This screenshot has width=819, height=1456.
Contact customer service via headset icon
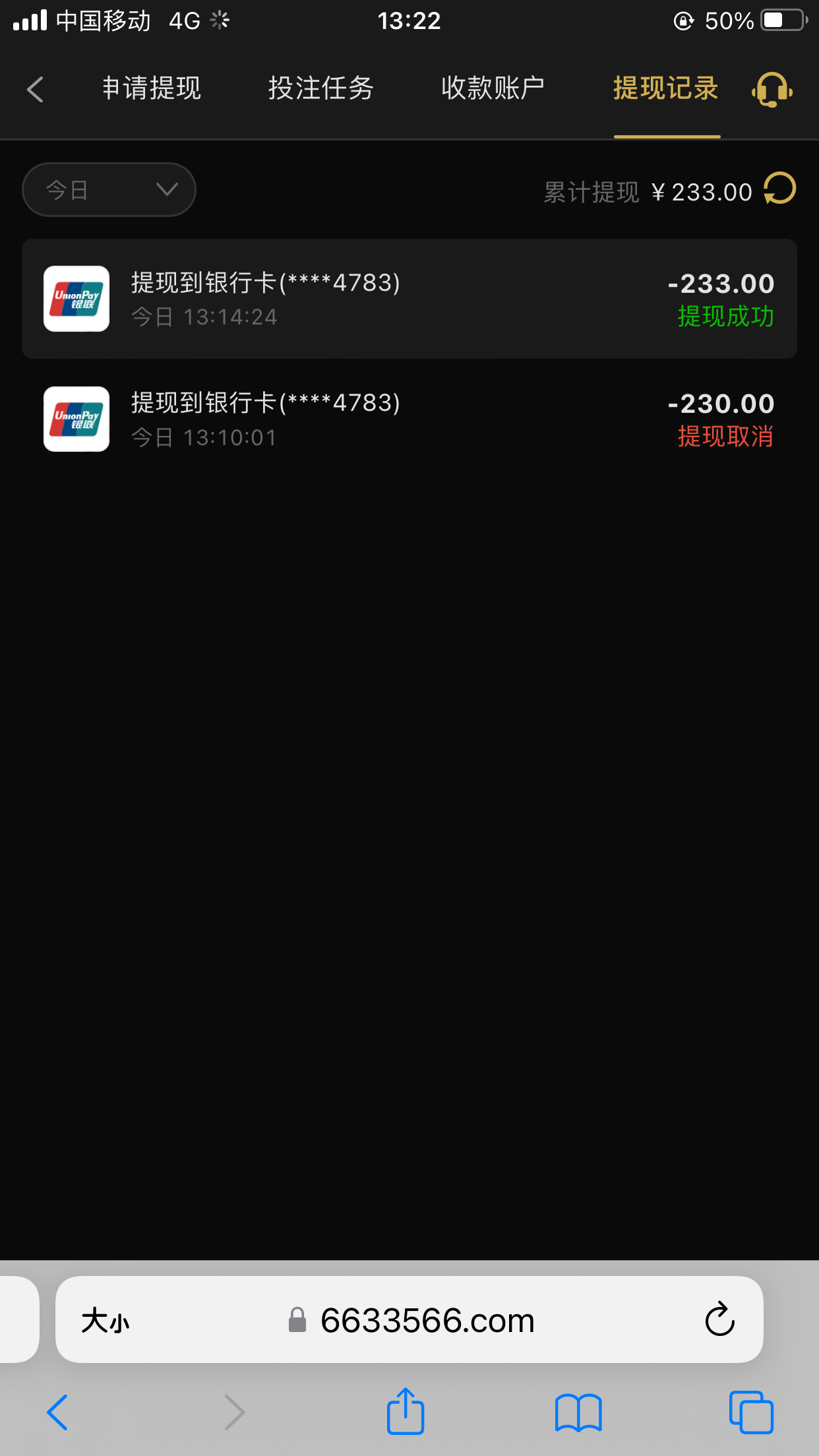point(772,90)
